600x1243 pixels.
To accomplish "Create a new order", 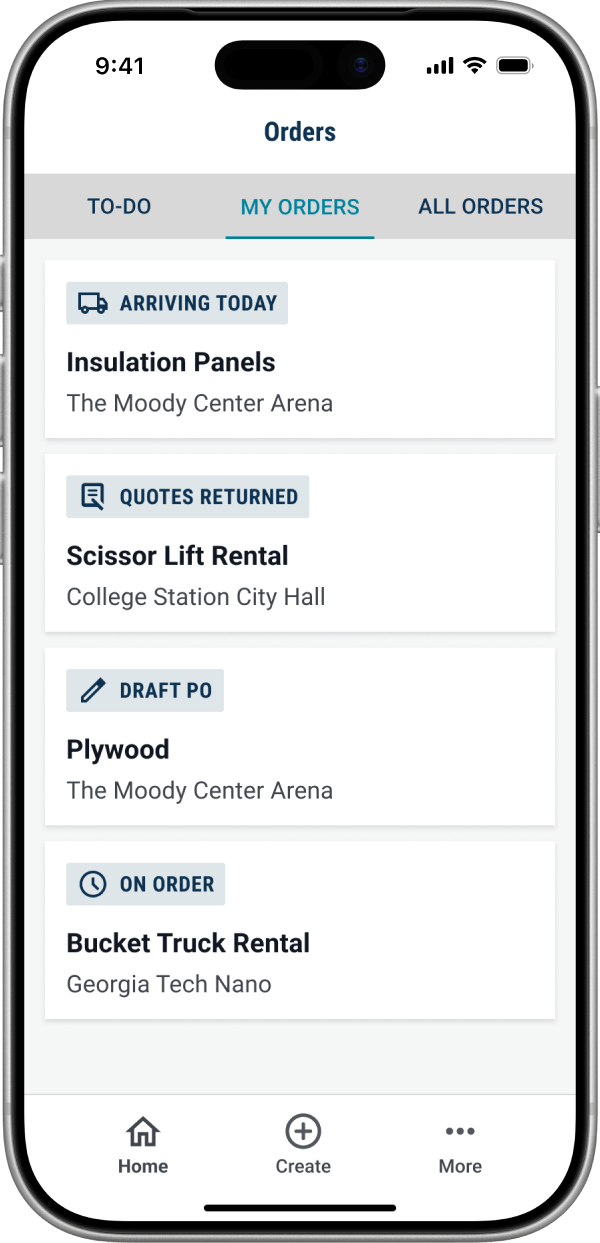I will (x=303, y=1145).
